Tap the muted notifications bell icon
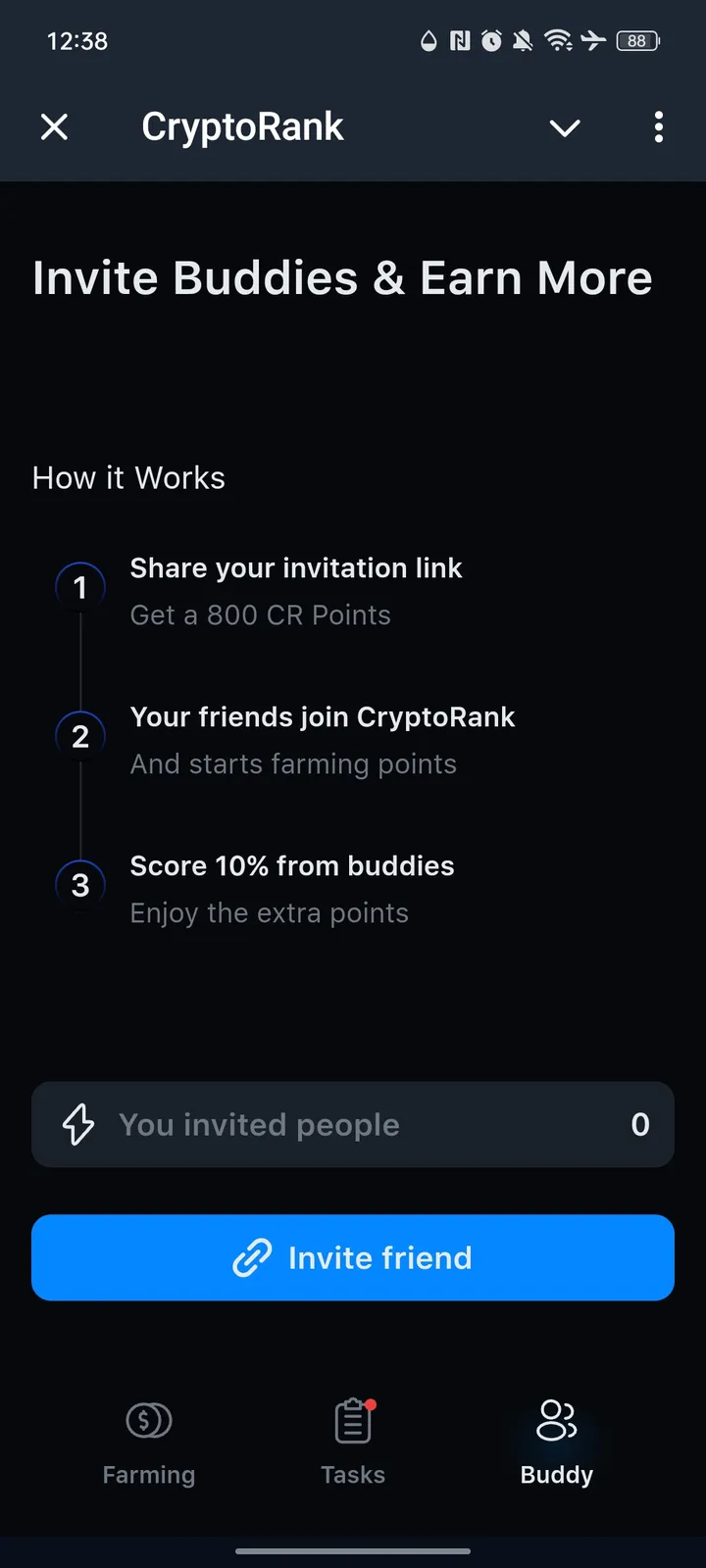 523,40
